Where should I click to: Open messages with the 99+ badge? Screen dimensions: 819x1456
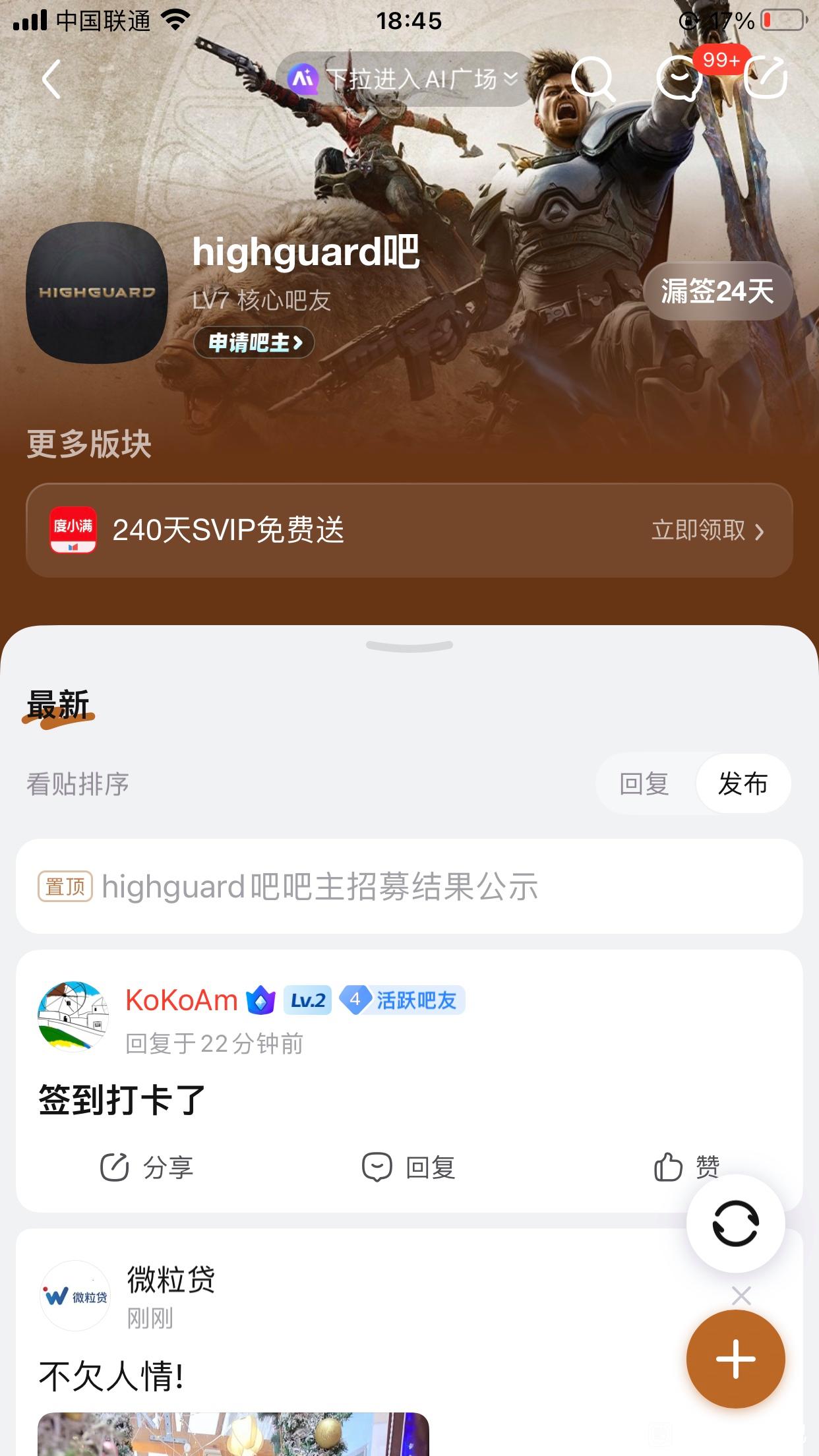pos(679,79)
